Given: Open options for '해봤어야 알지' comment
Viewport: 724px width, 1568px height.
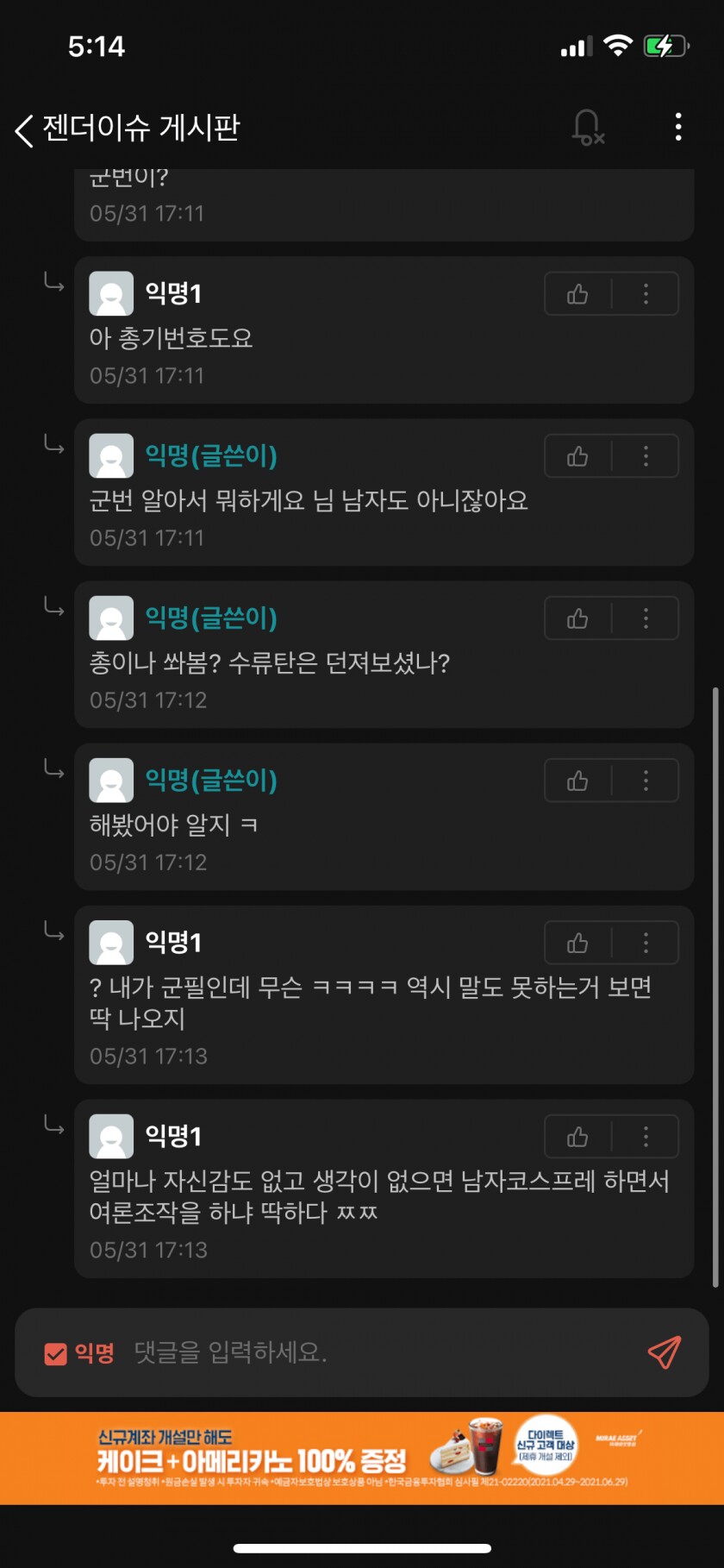Looking at the screenshot, I should point(646,781).
